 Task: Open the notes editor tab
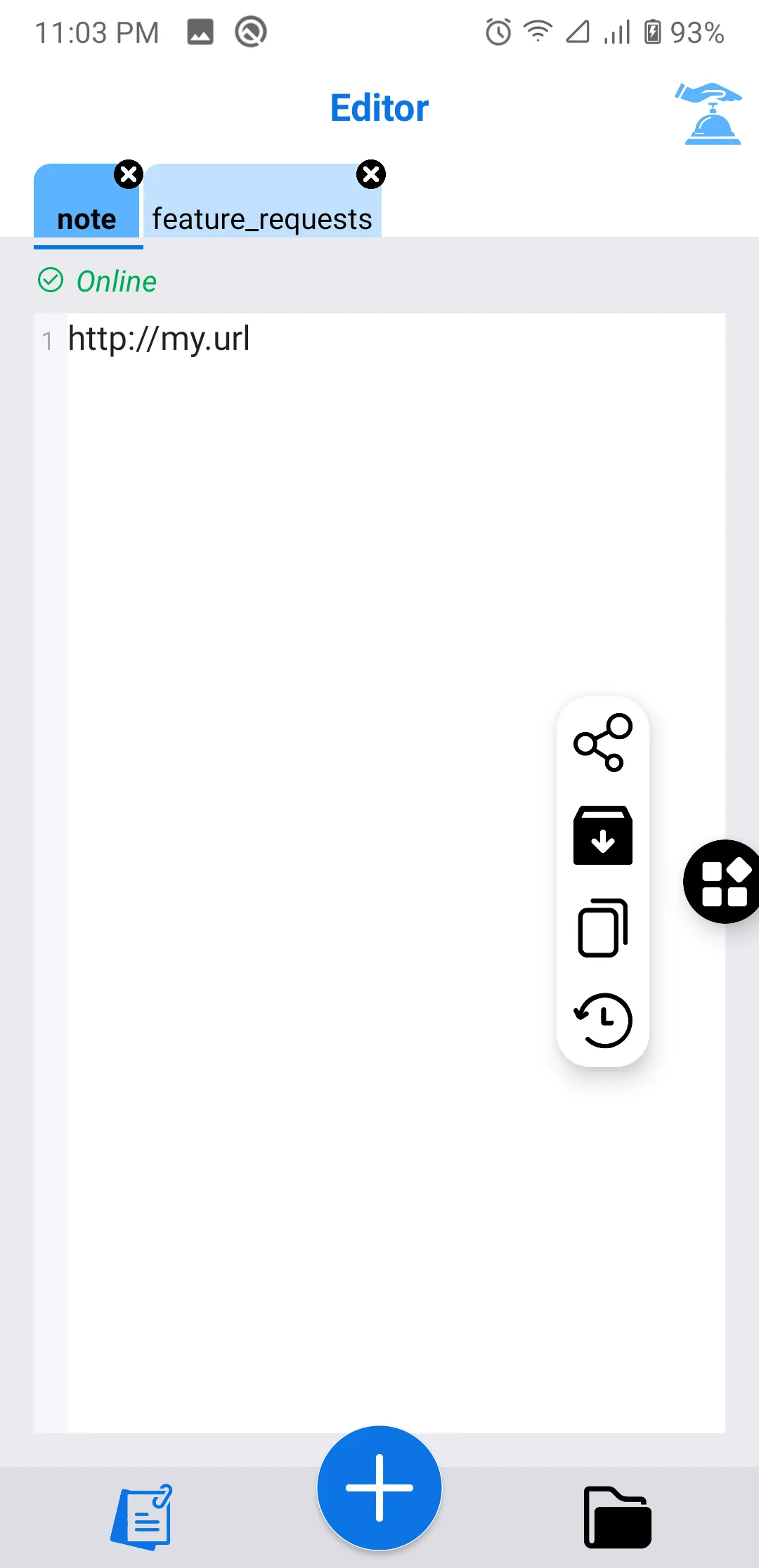point(143,1517)
